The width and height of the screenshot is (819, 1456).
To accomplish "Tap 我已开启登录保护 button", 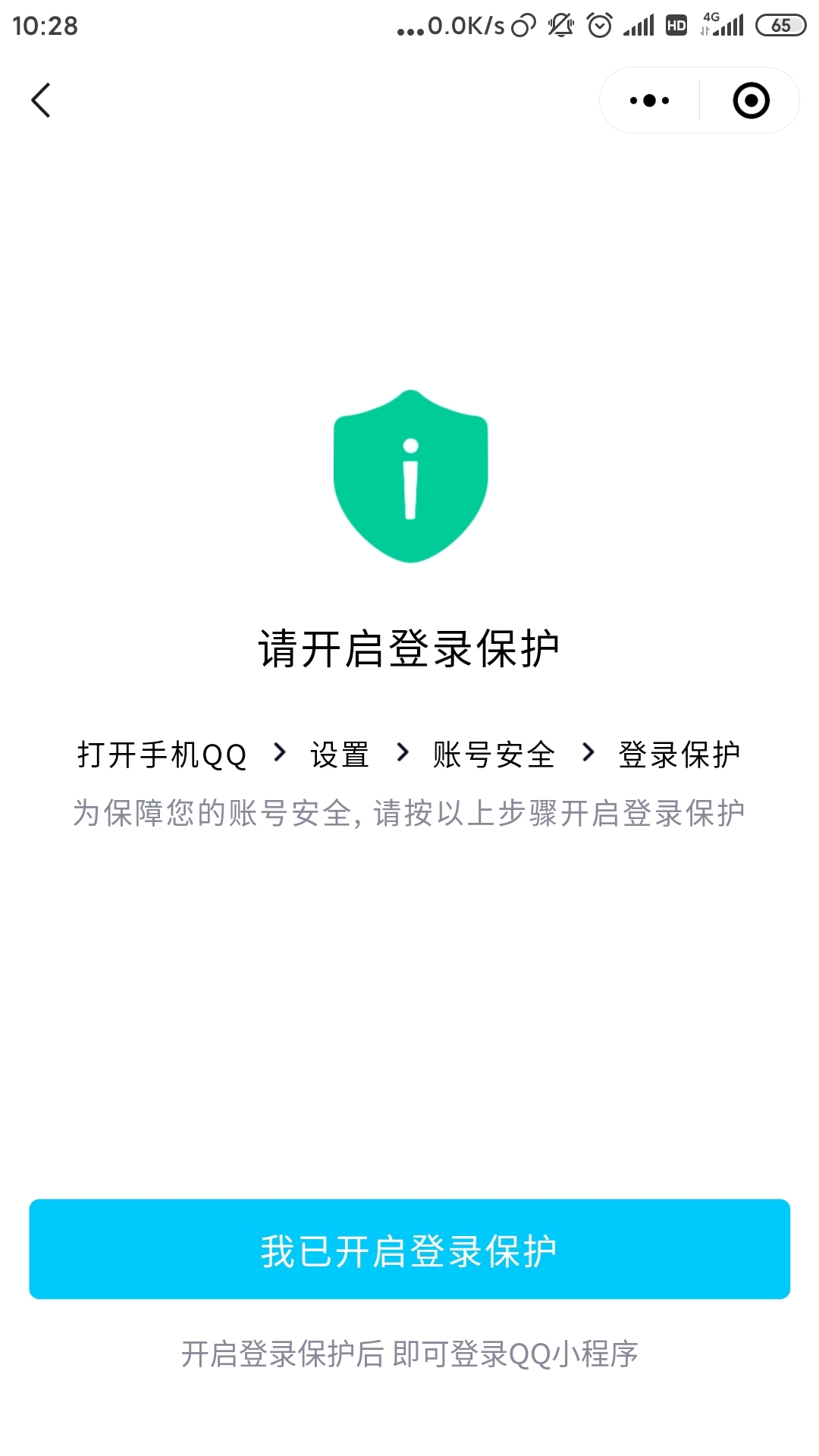I will [409, 1249].
